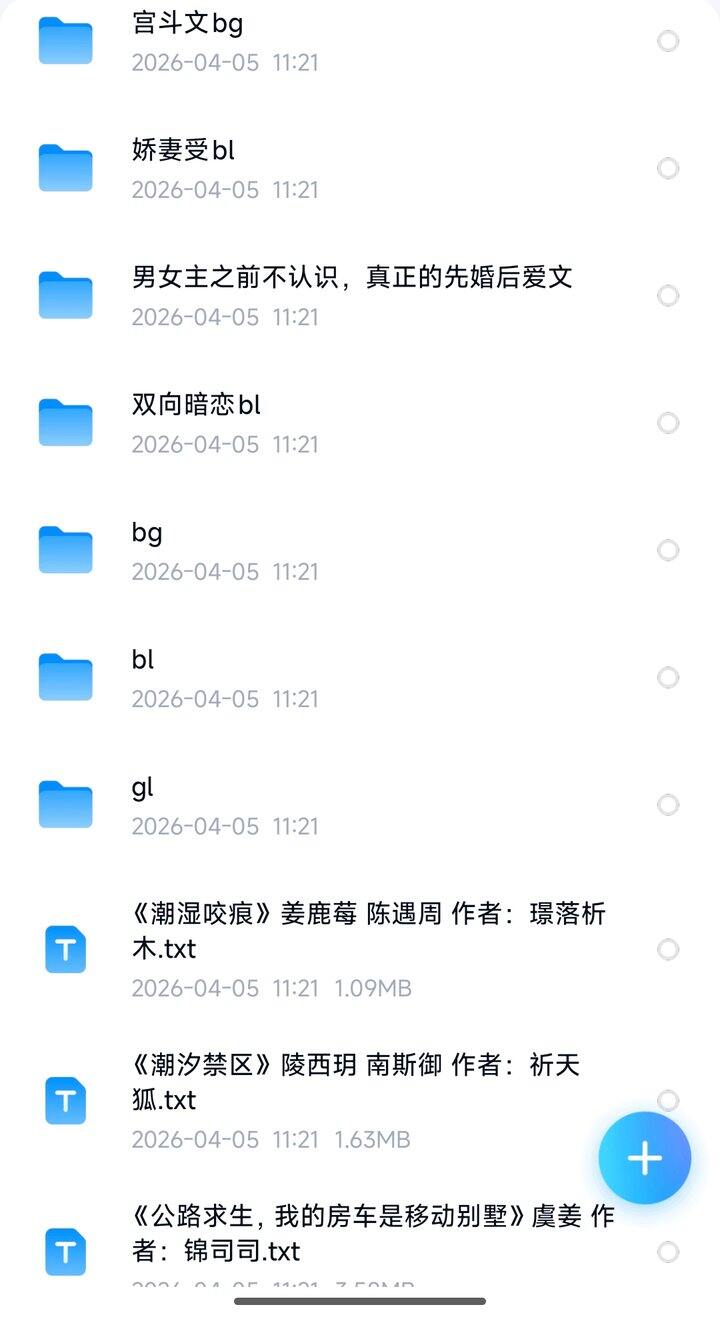Open the 娇妻受bl folder icon
Viewport: 720px width, 1317px height.
(x=64, y=168)
